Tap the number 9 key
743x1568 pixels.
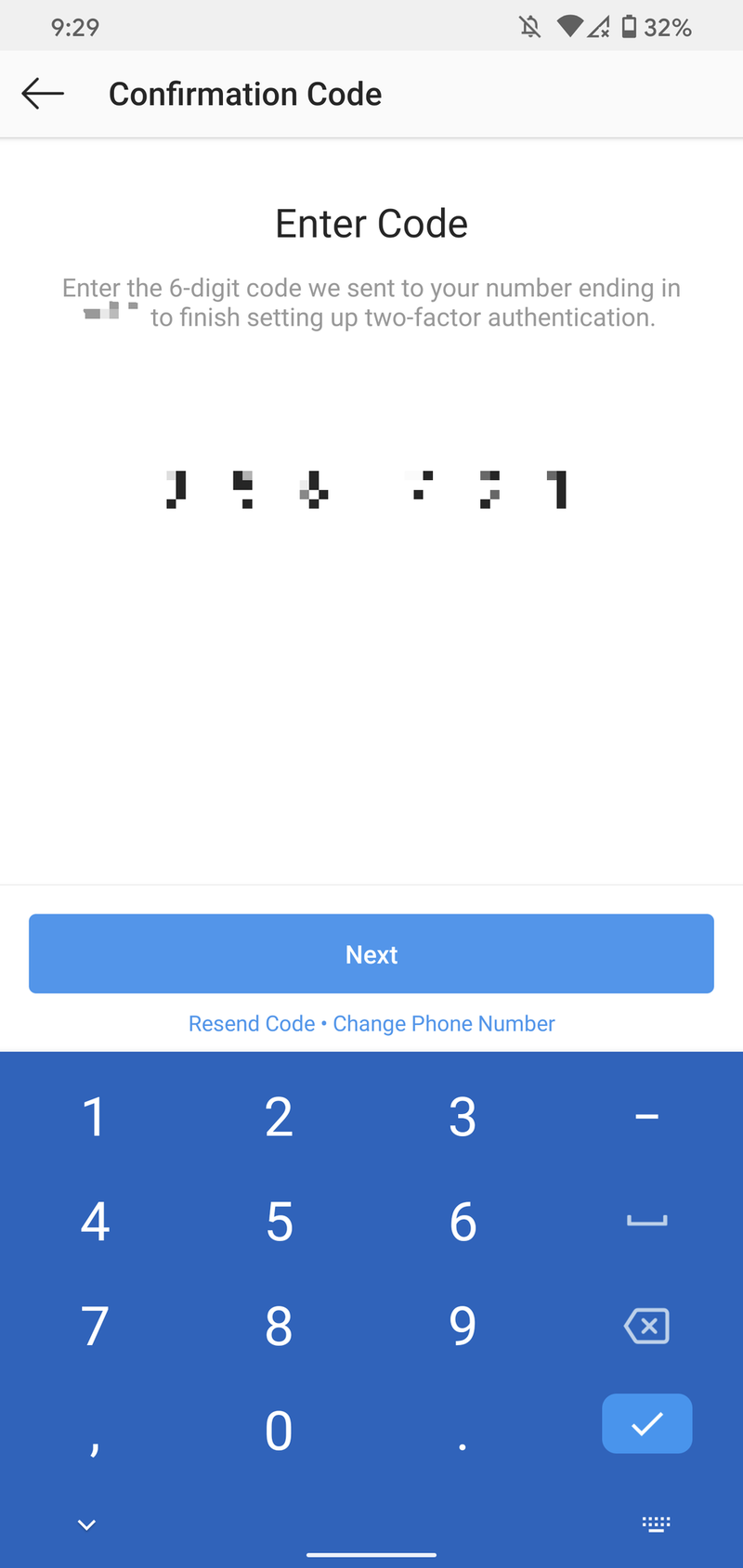[463, 1326]
